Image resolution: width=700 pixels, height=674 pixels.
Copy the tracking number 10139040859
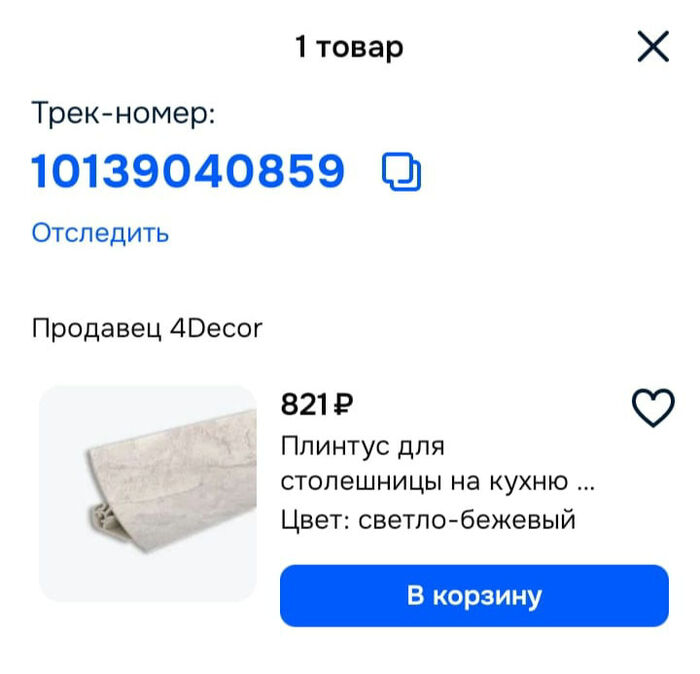(402, 172)
